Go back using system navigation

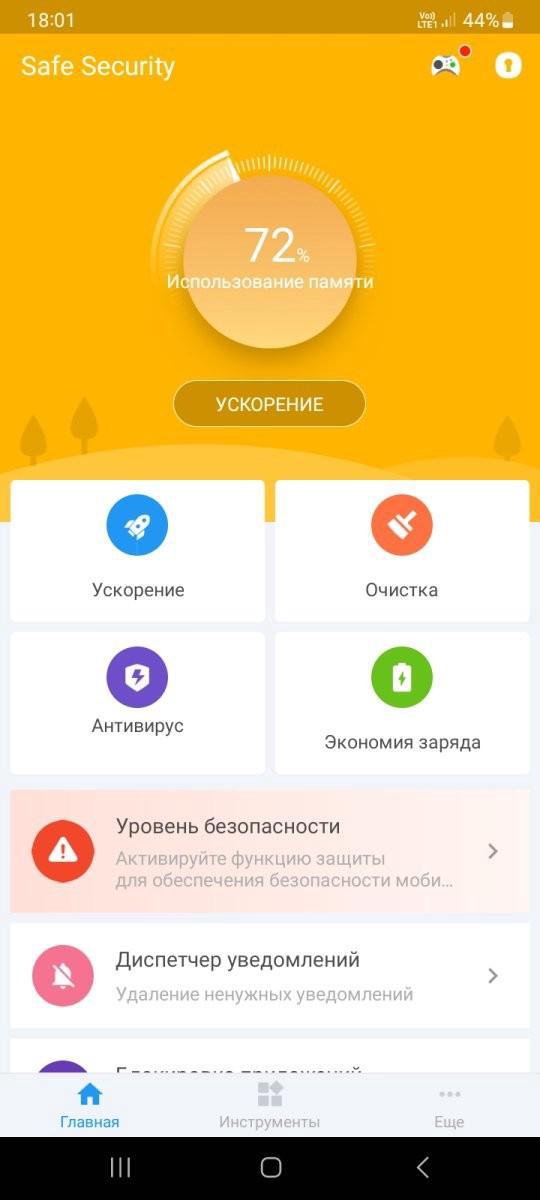click(422, 1167)
